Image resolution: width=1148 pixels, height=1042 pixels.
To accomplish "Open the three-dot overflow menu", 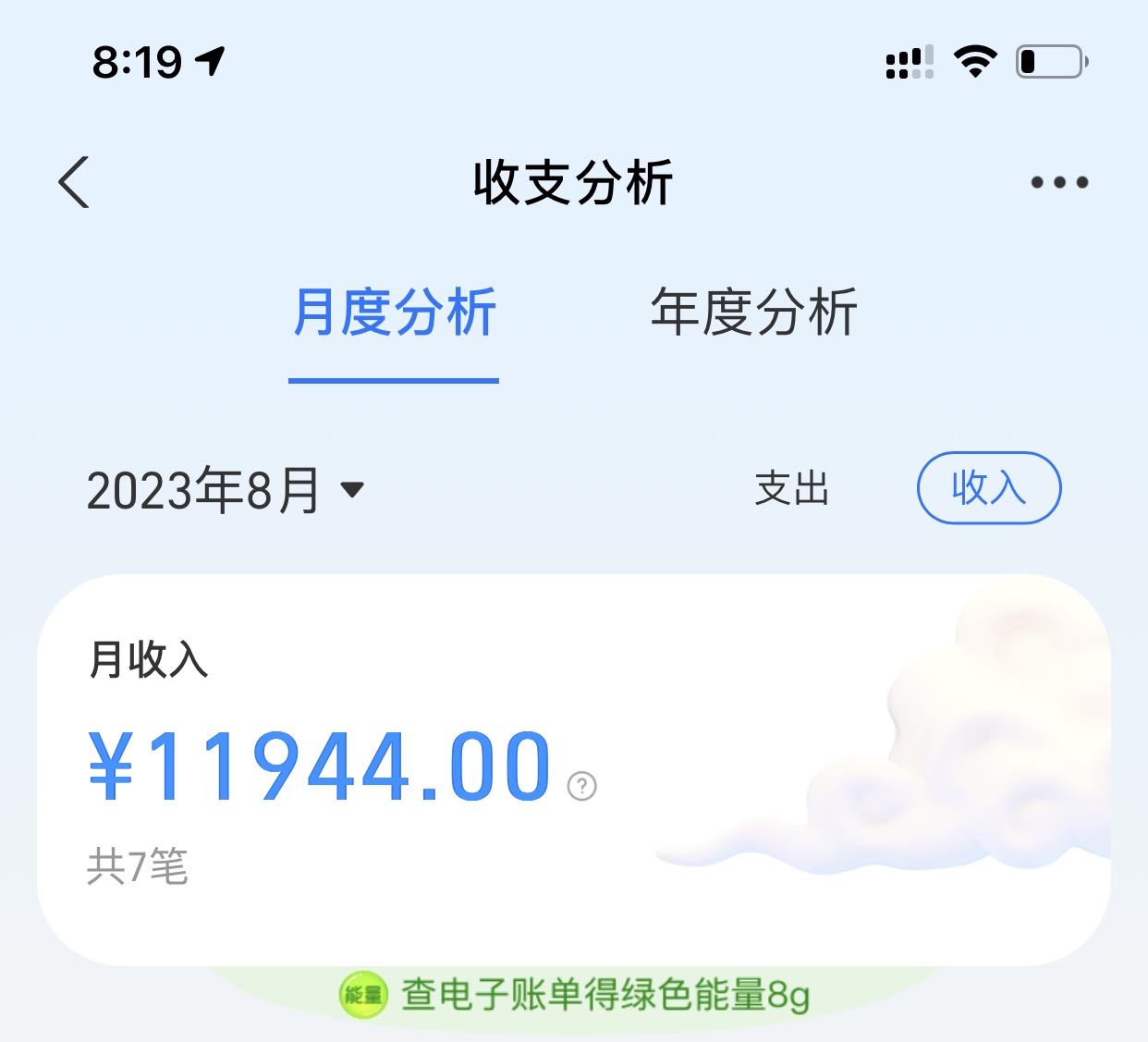I will coord(1059,182).
